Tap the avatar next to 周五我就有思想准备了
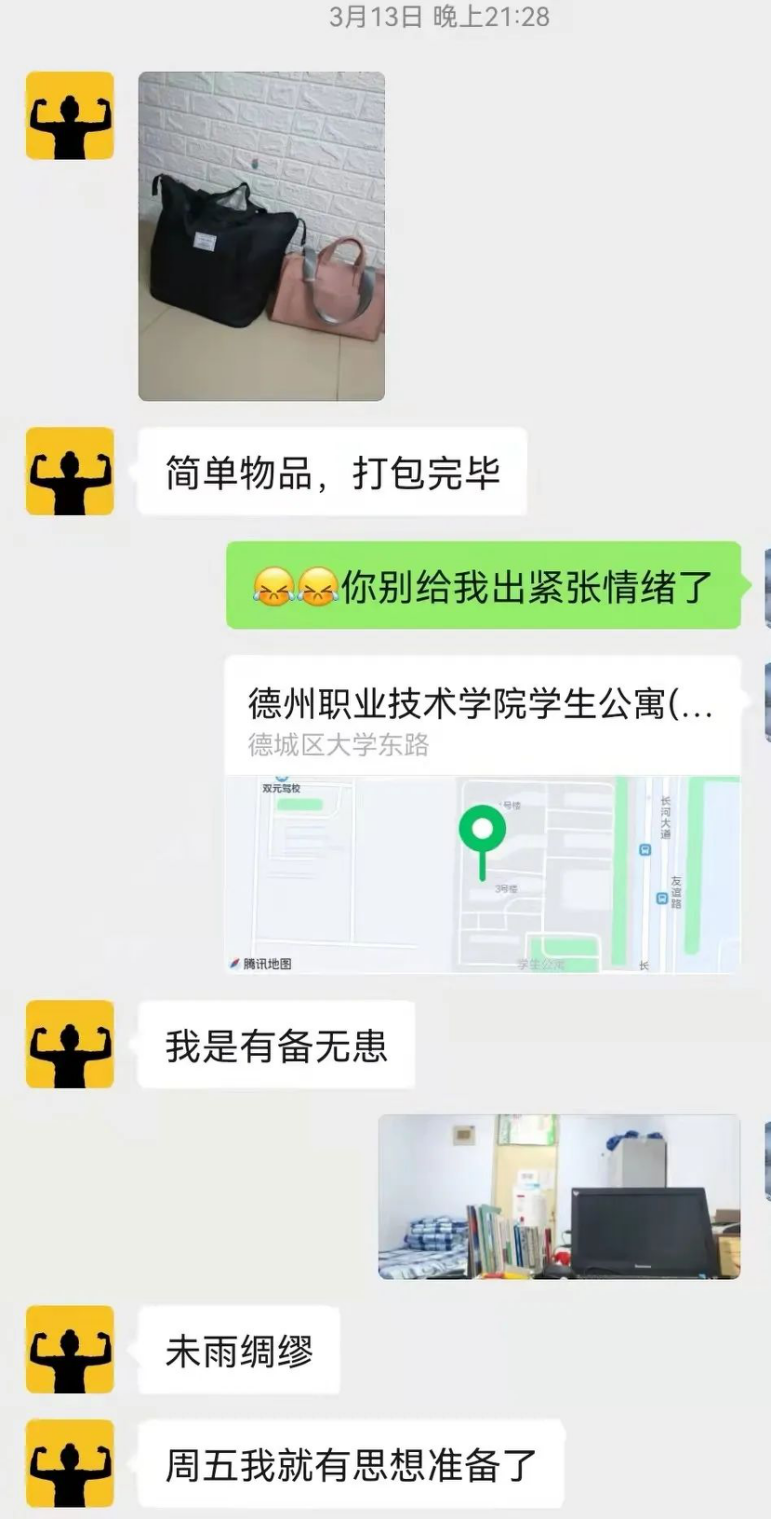Screen dimensions: 771x1520 click(70, 1463)
